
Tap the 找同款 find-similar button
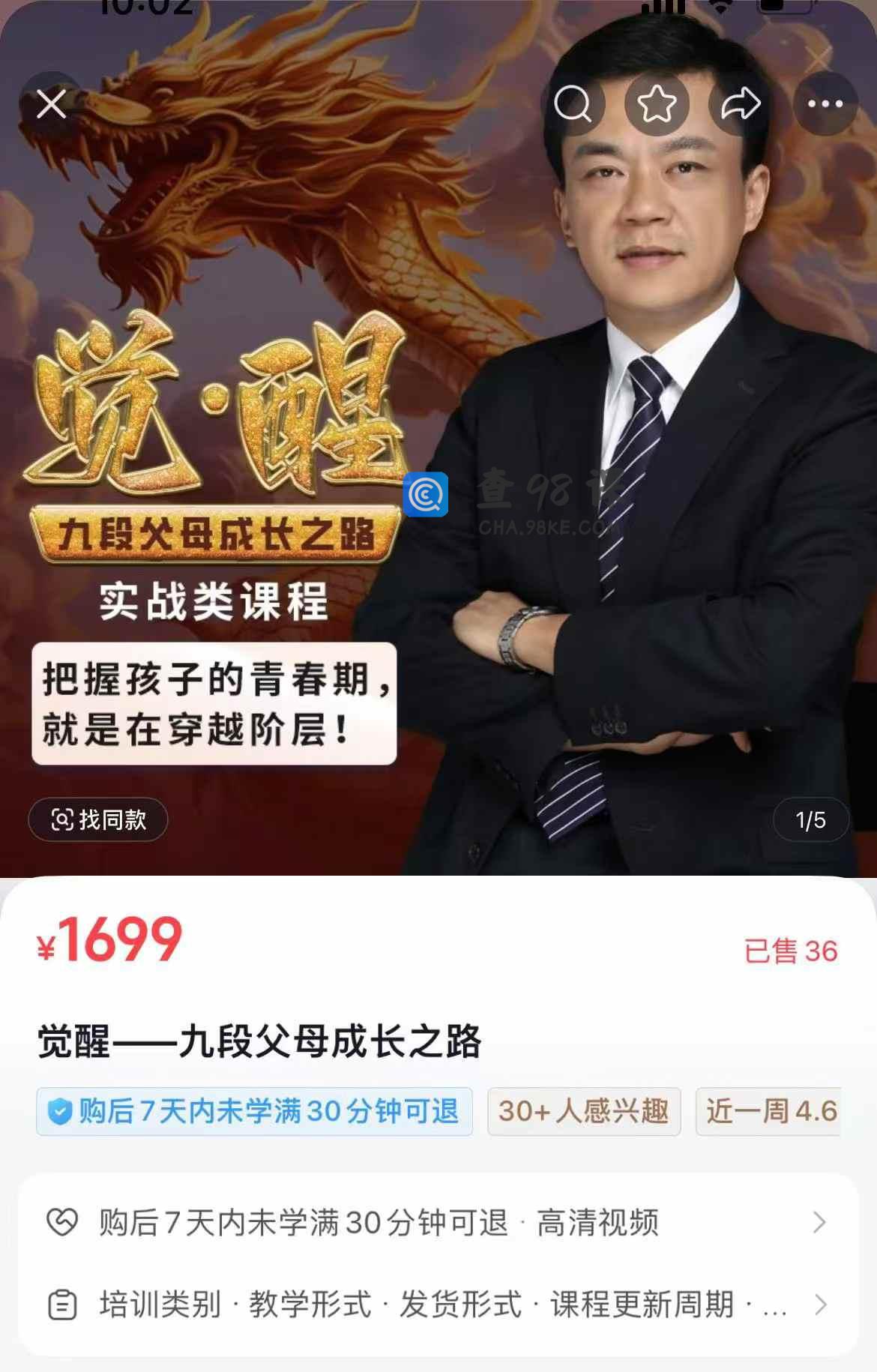98,819
